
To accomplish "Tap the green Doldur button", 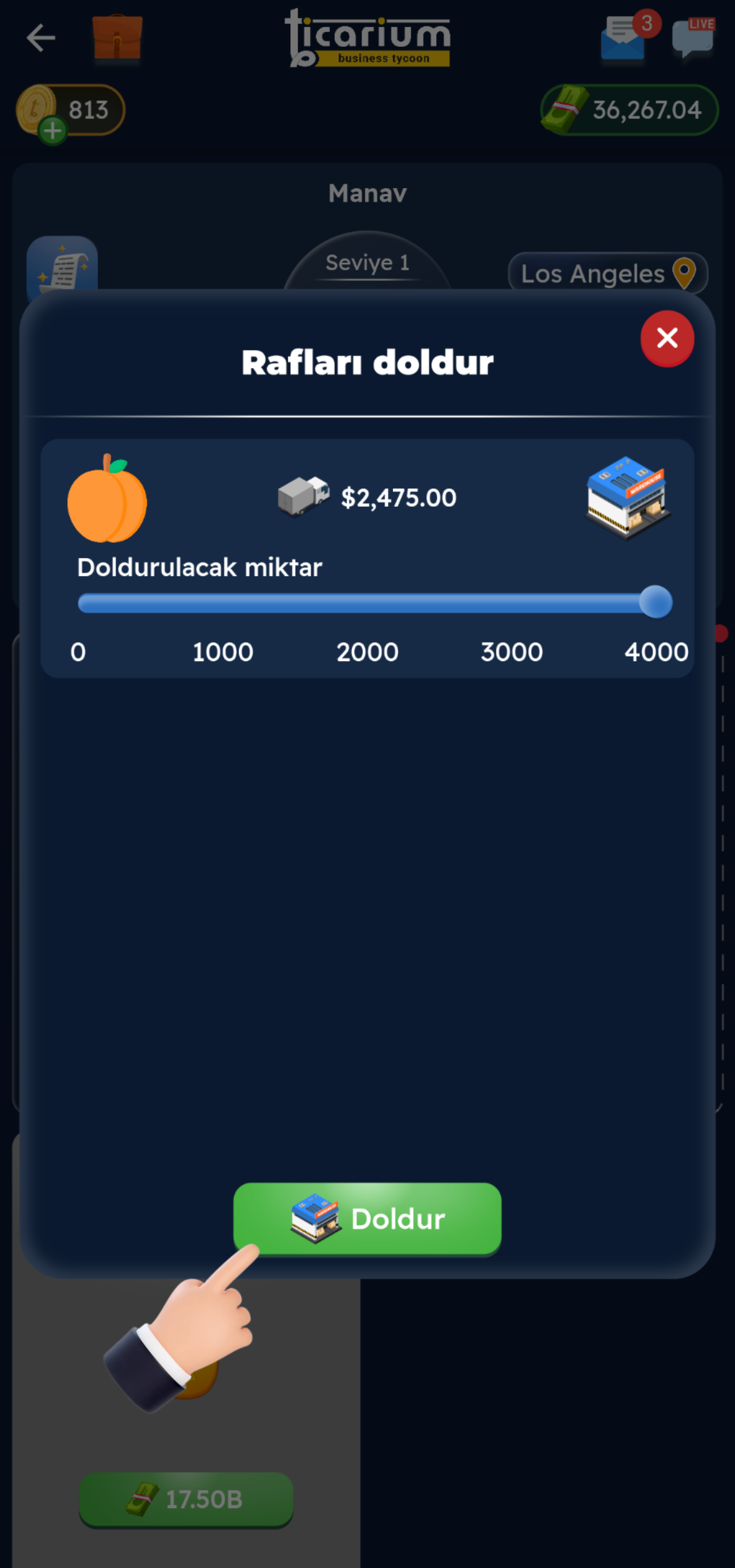I will pos(367,1219).
